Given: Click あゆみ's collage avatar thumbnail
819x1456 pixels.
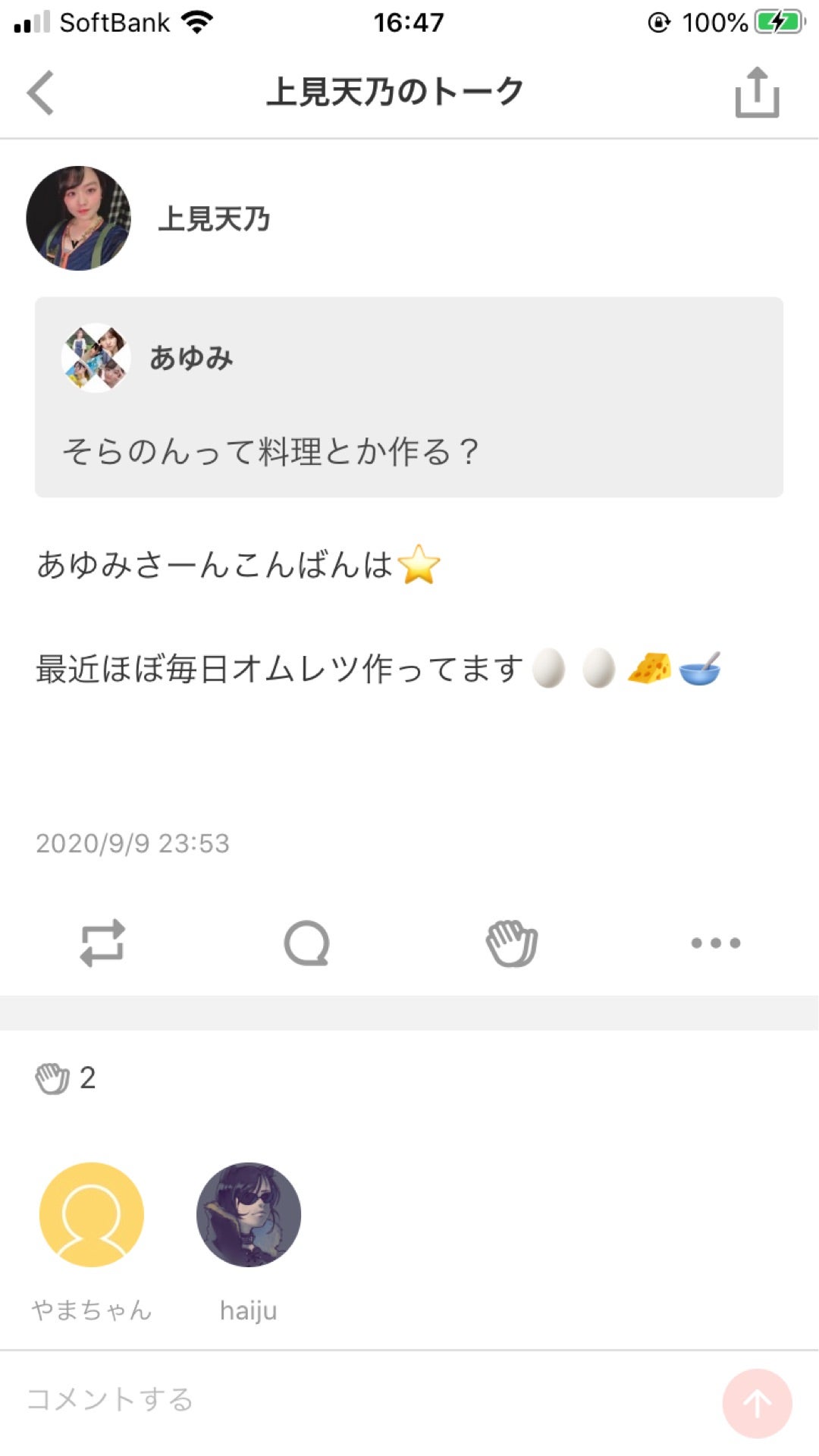Looking at the screenshot, I should click(x=96, y=356).
